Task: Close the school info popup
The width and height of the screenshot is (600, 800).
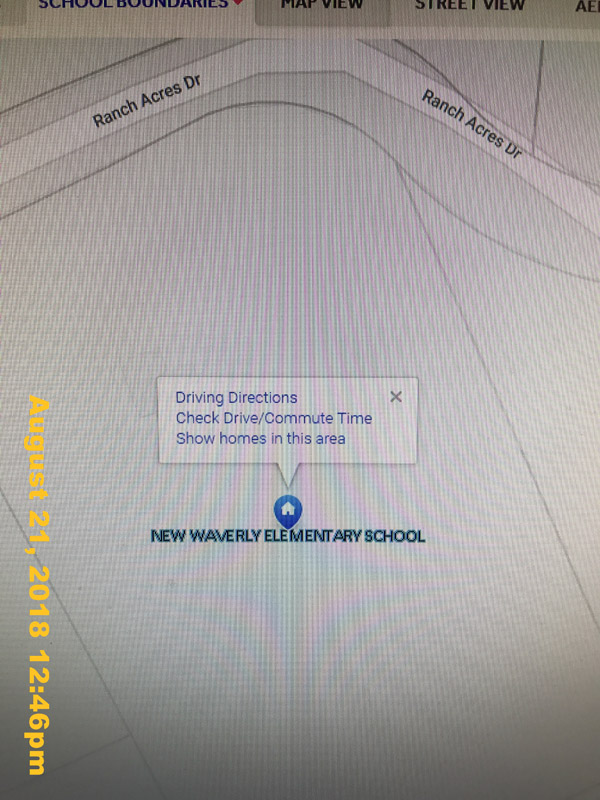Action: click(x=396, y=397)
